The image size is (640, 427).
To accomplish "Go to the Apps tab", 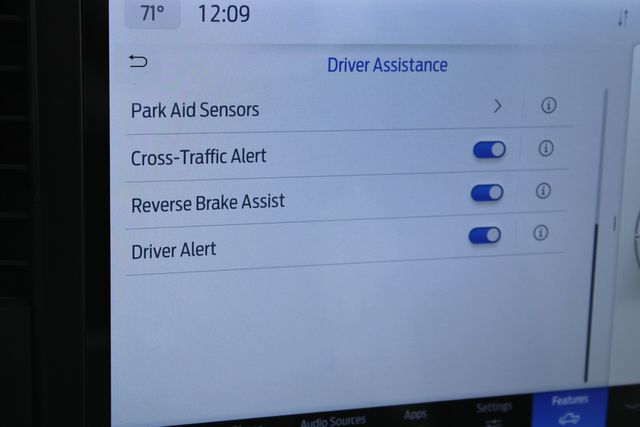I will tap(415, 415).
